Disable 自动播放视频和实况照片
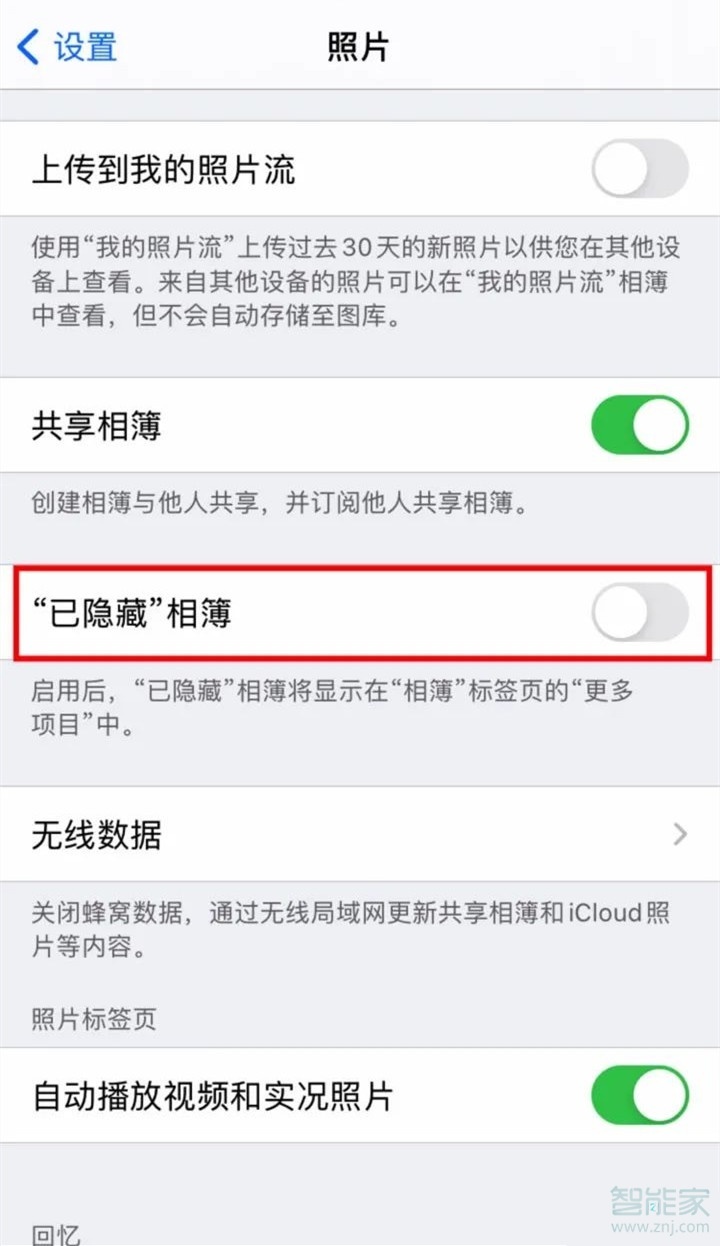Screen dimensions: 720x1246 [639, 1095]
